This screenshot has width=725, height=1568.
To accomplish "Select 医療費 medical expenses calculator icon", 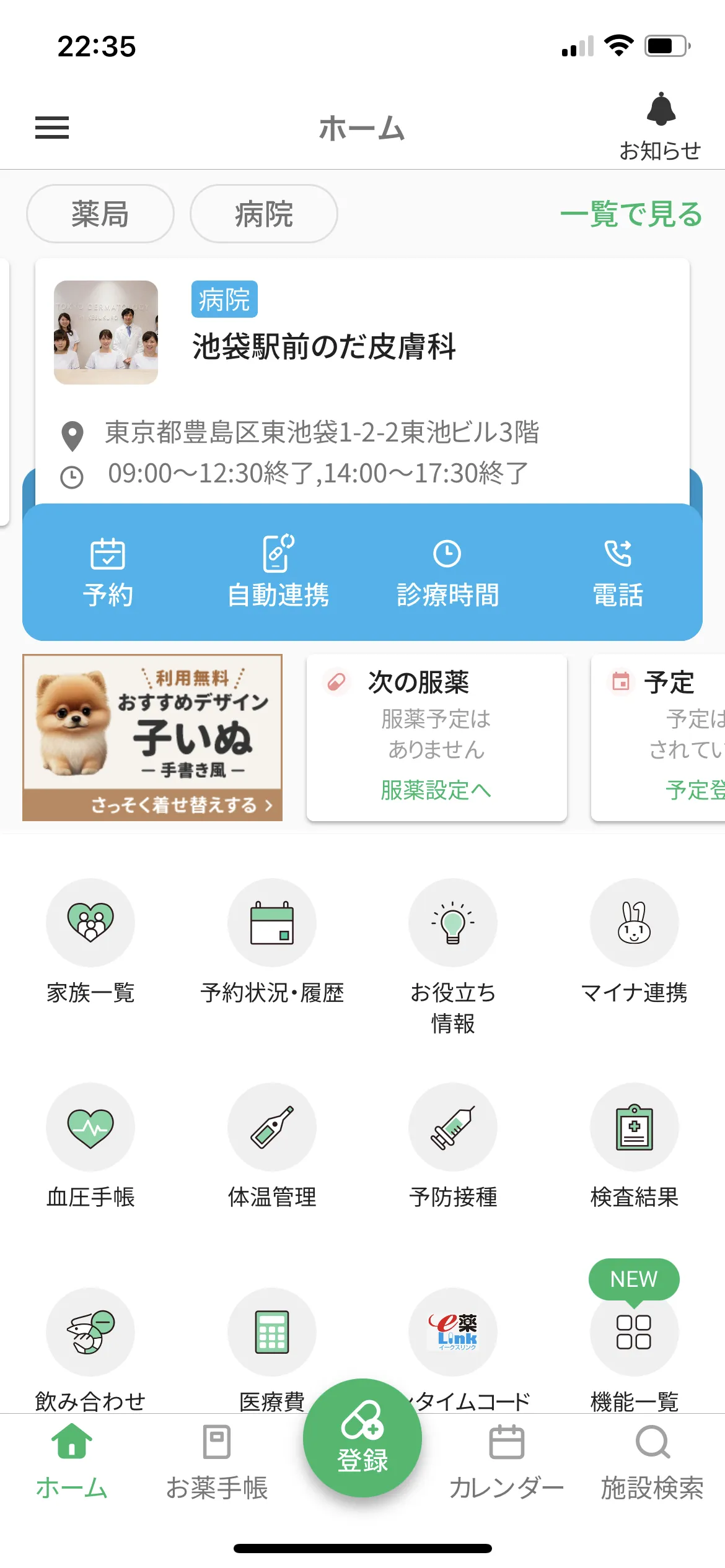I will coord(273,1331).
